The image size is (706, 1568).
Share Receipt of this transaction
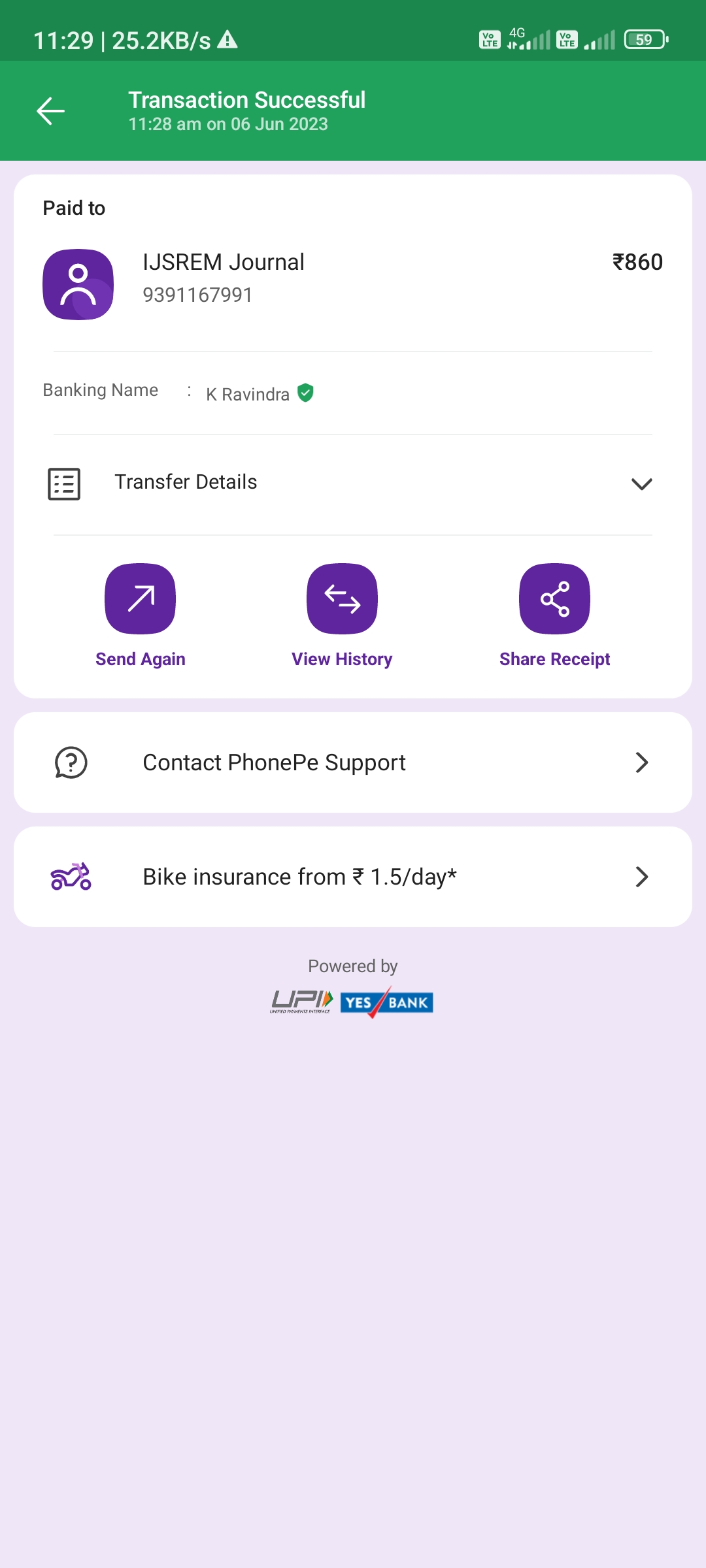554,599
